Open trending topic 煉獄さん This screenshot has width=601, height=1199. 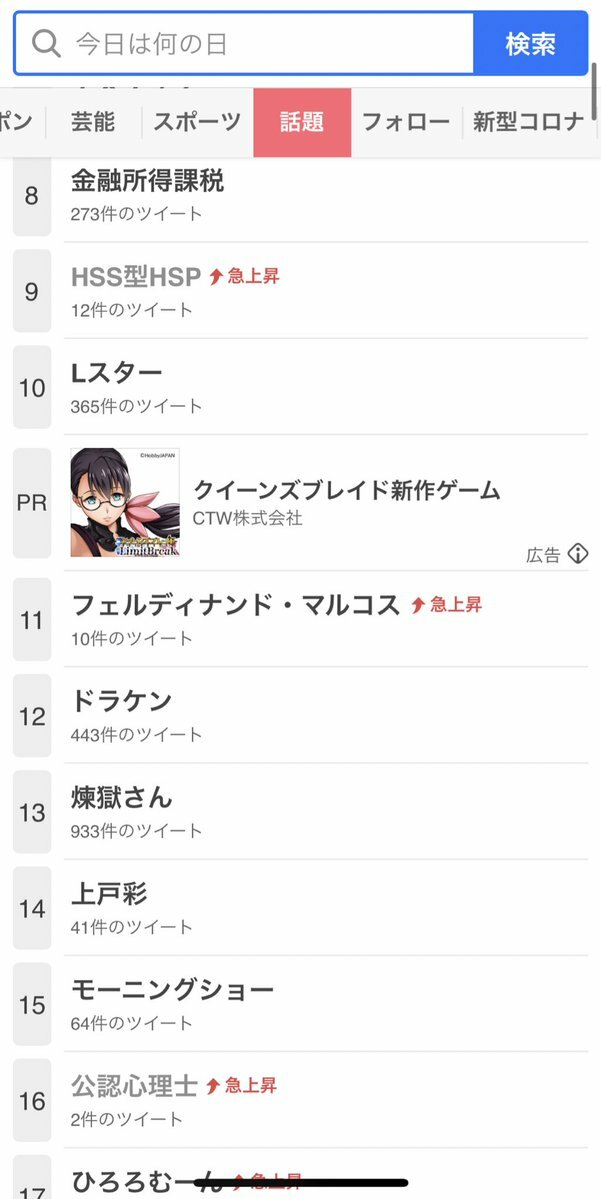[x=121, y=797]
